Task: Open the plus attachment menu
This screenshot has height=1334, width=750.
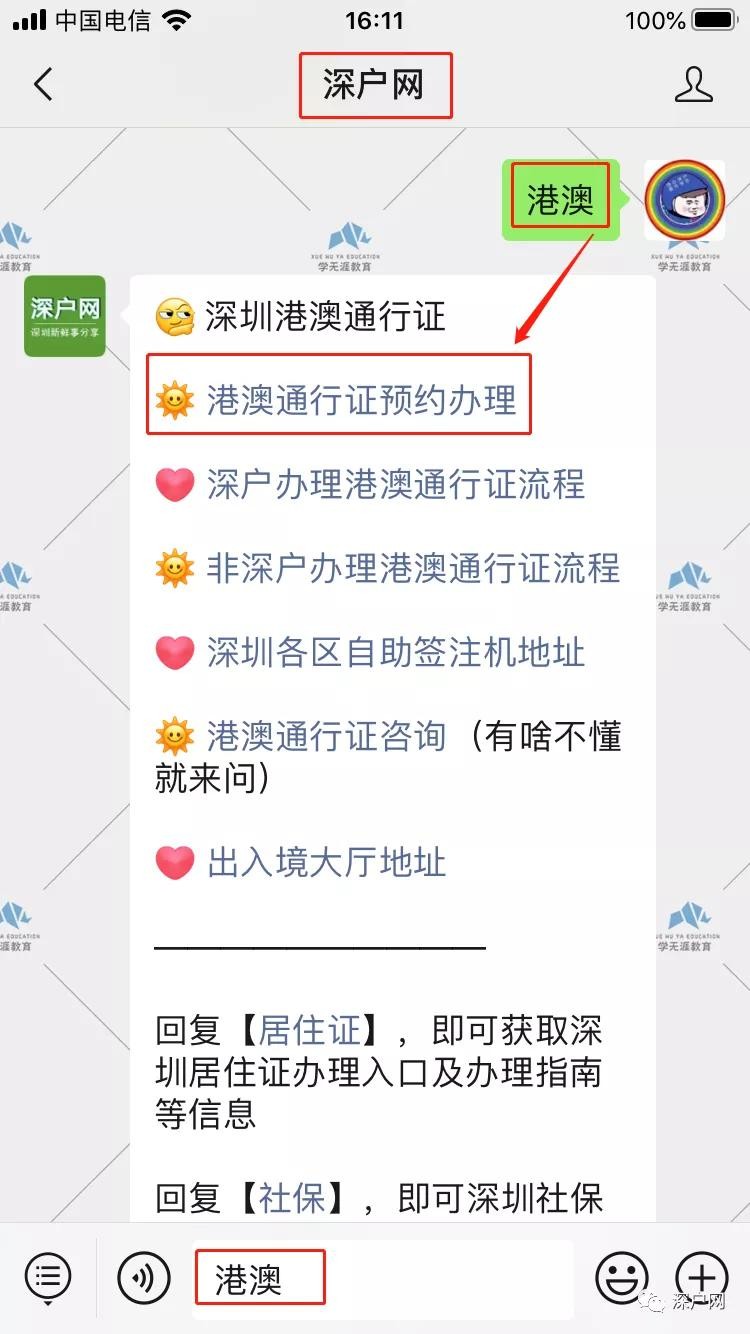Action: [x=702, y=1277]
